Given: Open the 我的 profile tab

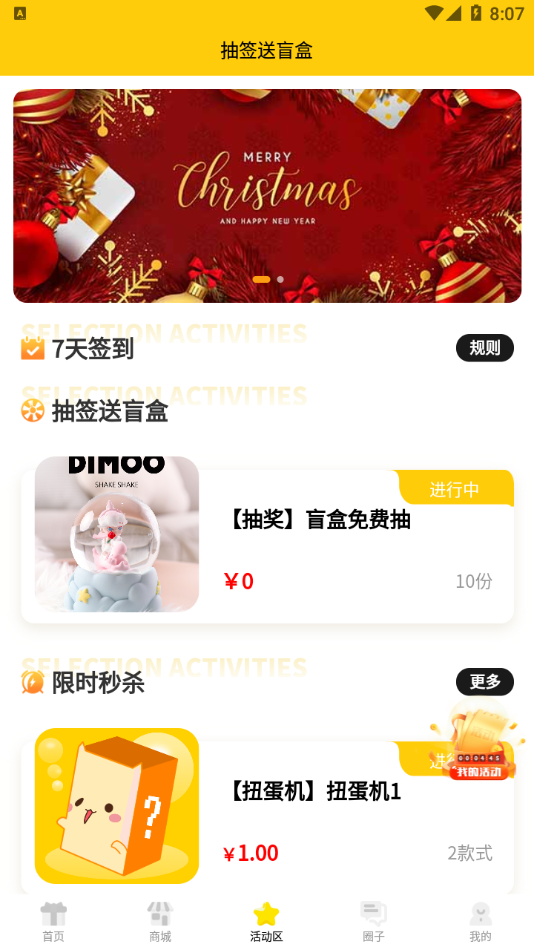Looking at the screenshot, I should click(x=480, y=922).
